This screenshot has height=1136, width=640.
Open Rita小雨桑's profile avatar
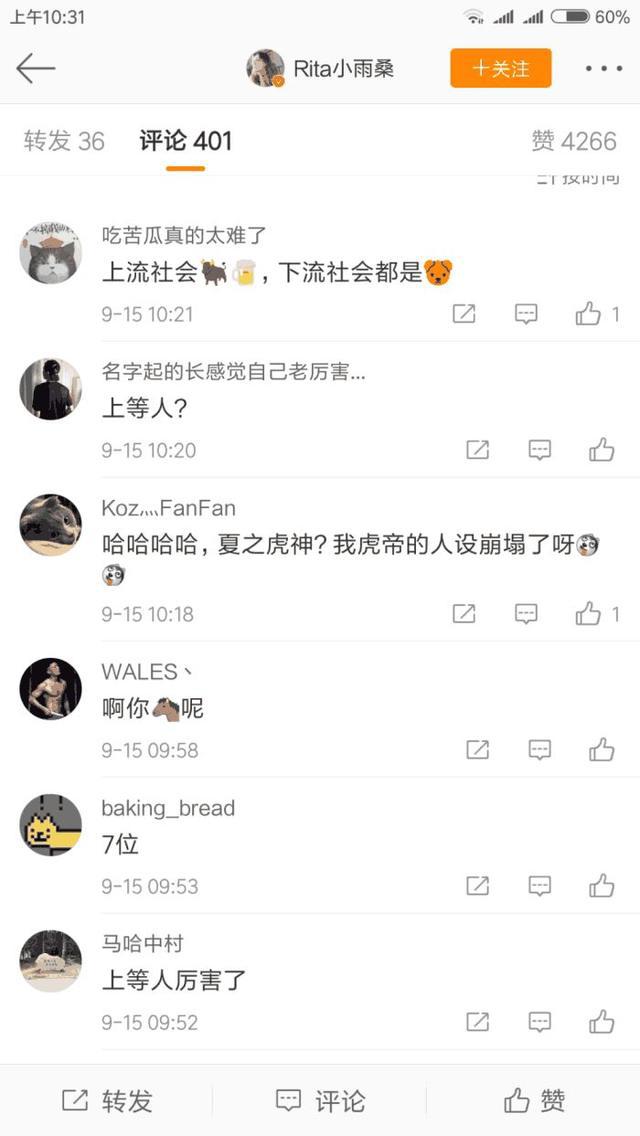coord(266,68)
